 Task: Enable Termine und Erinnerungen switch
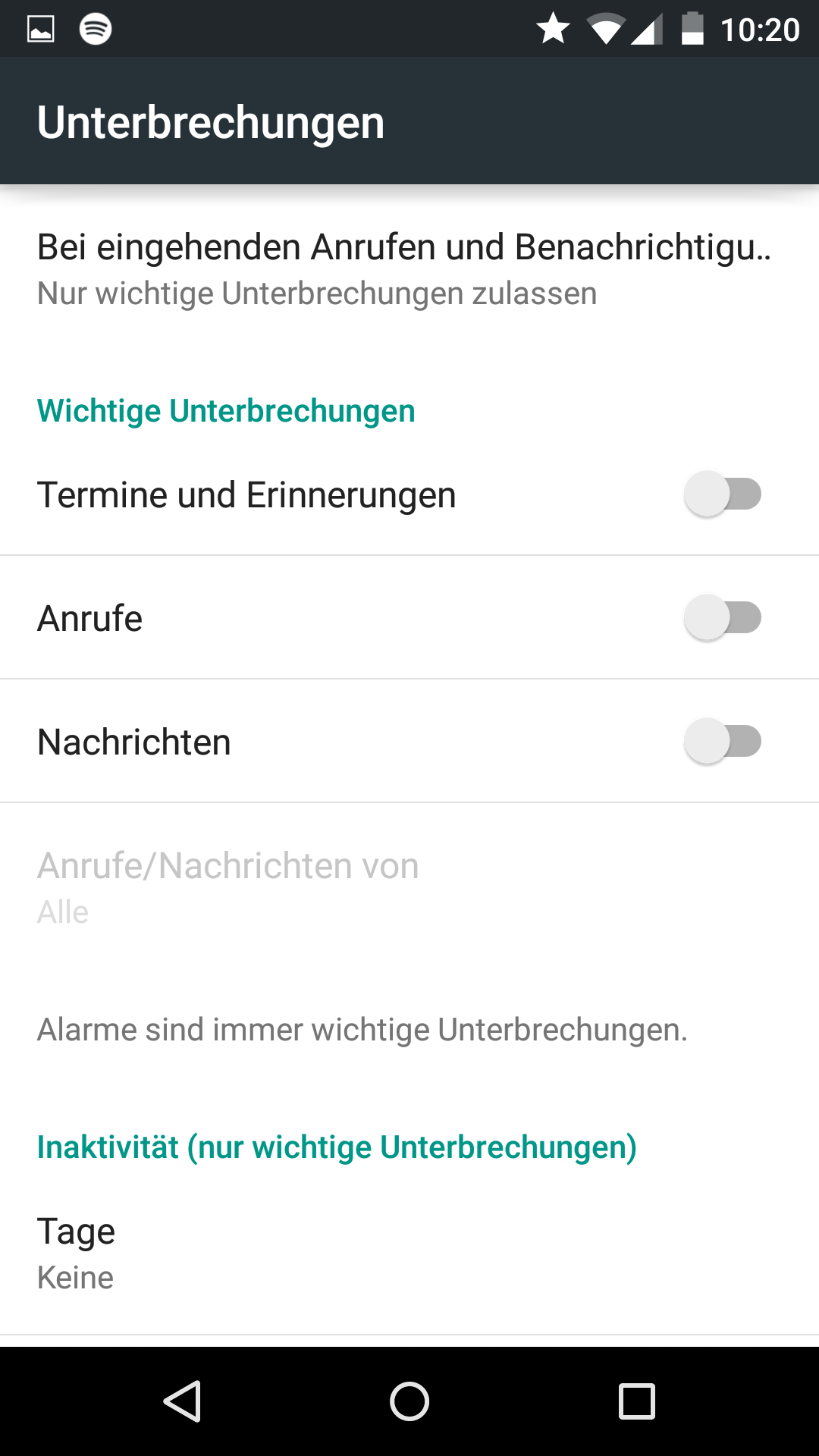[722, 494]
